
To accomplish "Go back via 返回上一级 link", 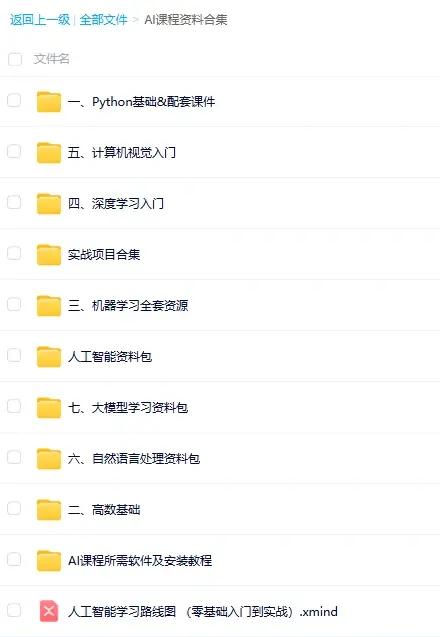I will (x=40, y=20).
